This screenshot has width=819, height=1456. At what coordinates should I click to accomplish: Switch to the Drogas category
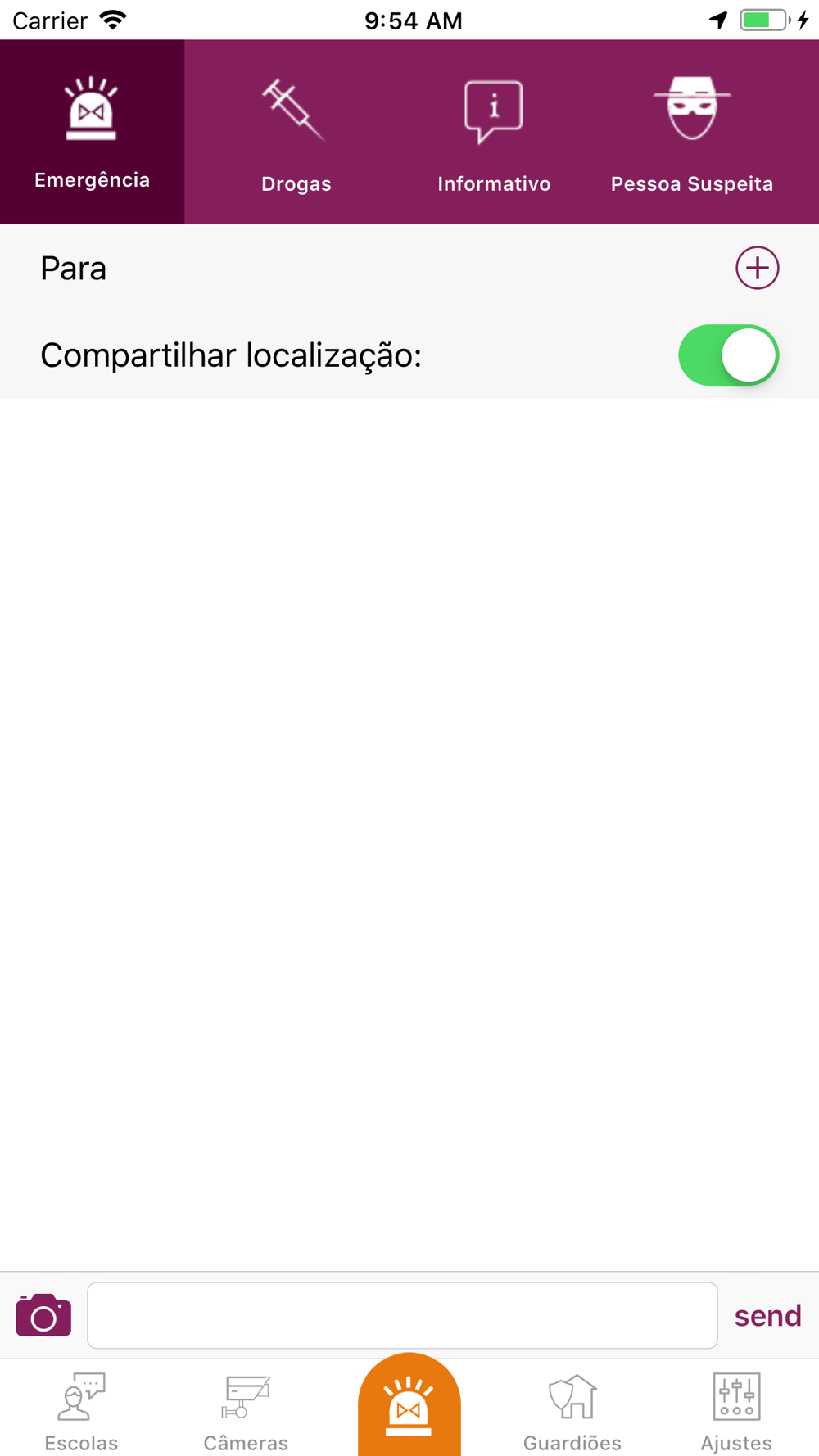tap(296, 132)
